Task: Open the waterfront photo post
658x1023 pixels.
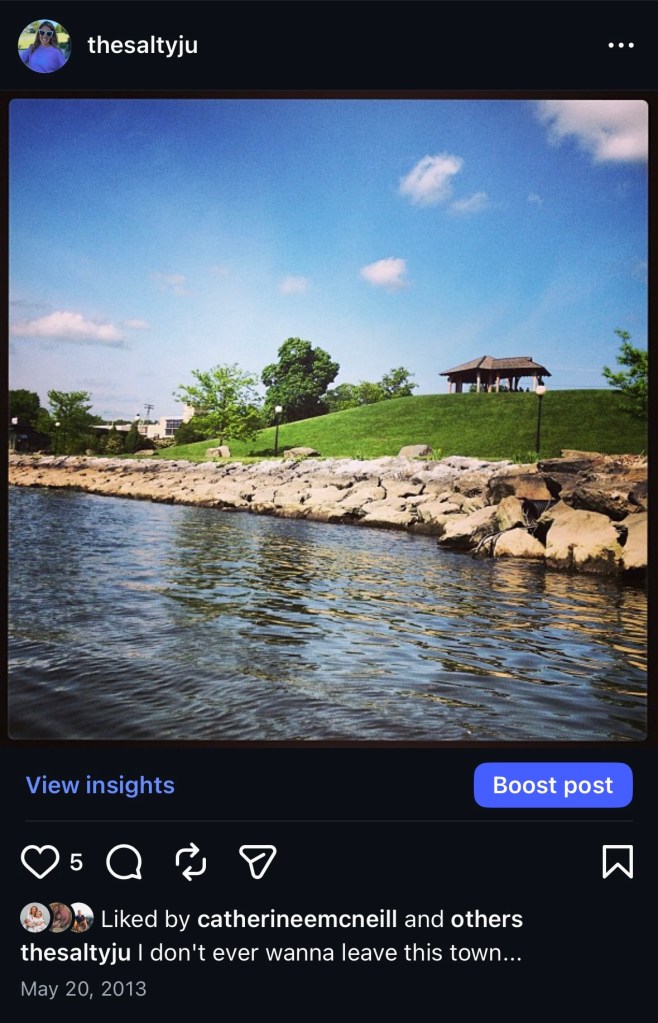Action: click(x=329, y=418)
